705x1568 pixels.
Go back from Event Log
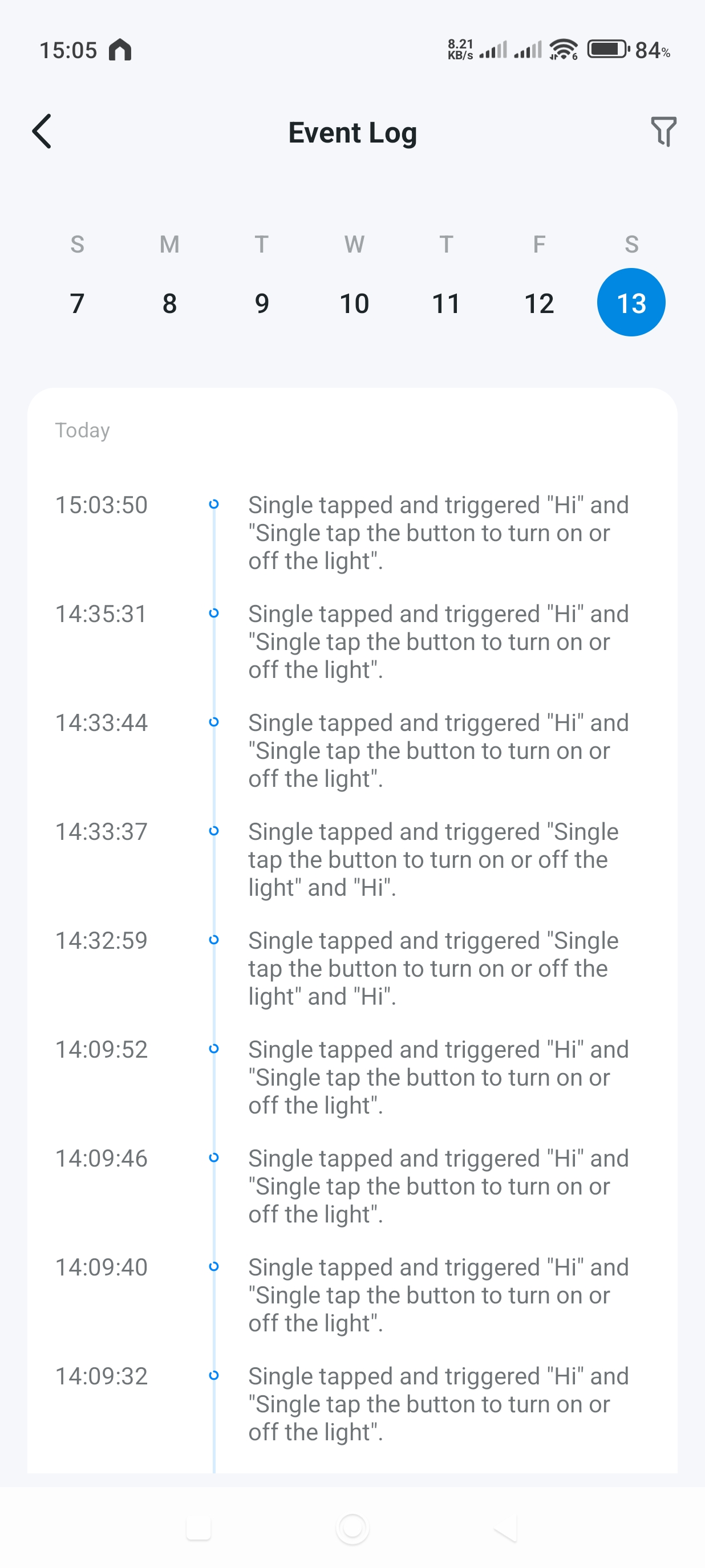coord(42,132)
